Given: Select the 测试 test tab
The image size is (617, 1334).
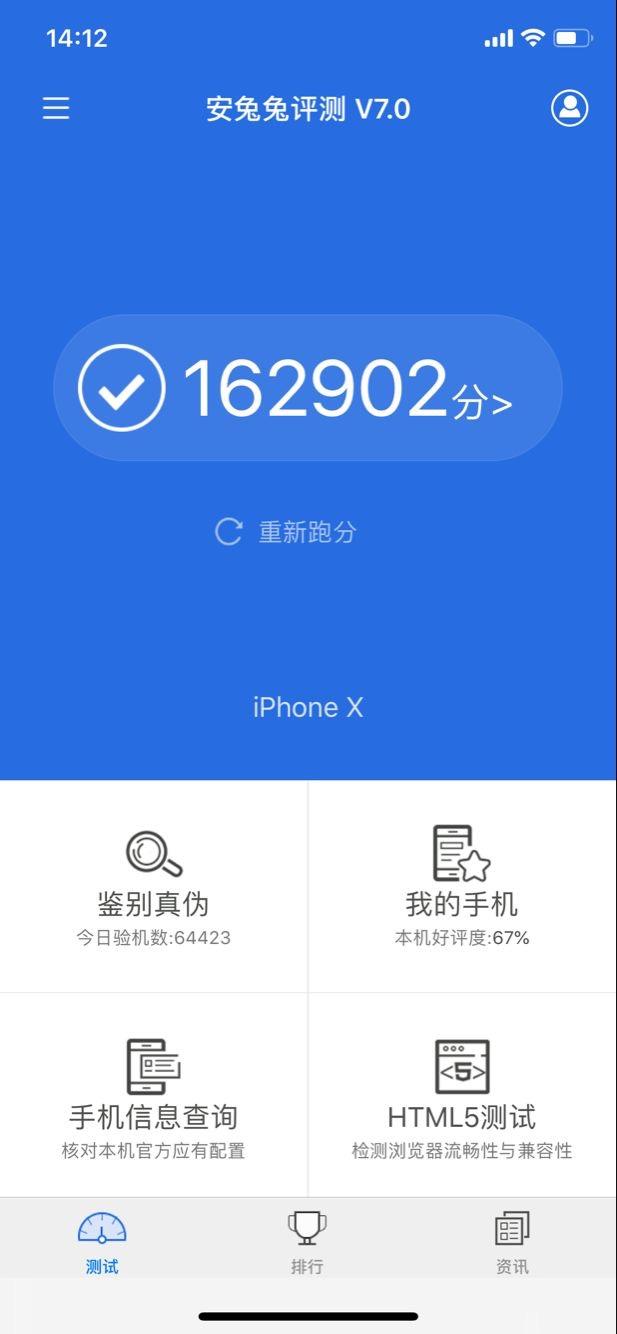Looking at the screenshot, I should tap(102, 1242).
